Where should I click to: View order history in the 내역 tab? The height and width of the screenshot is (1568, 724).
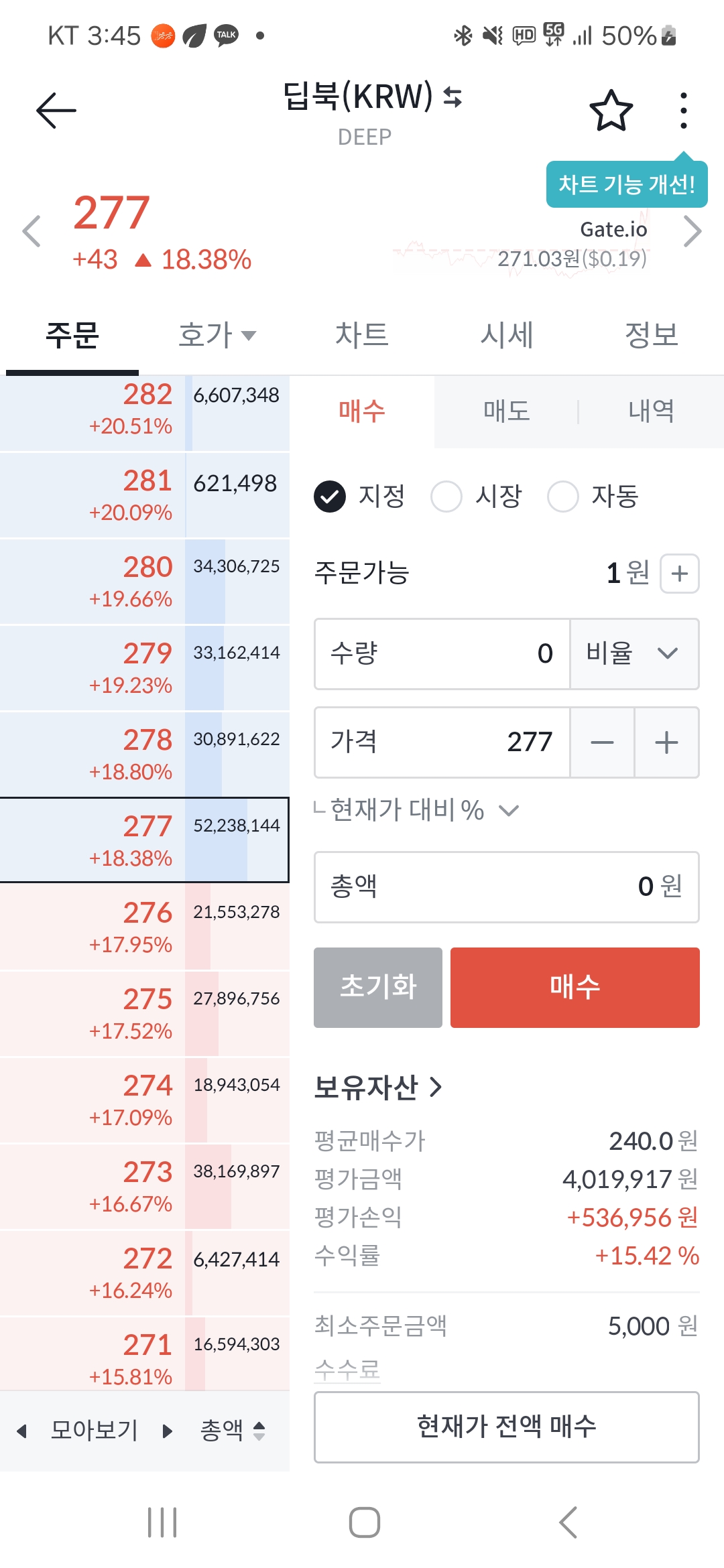point(652,411)
